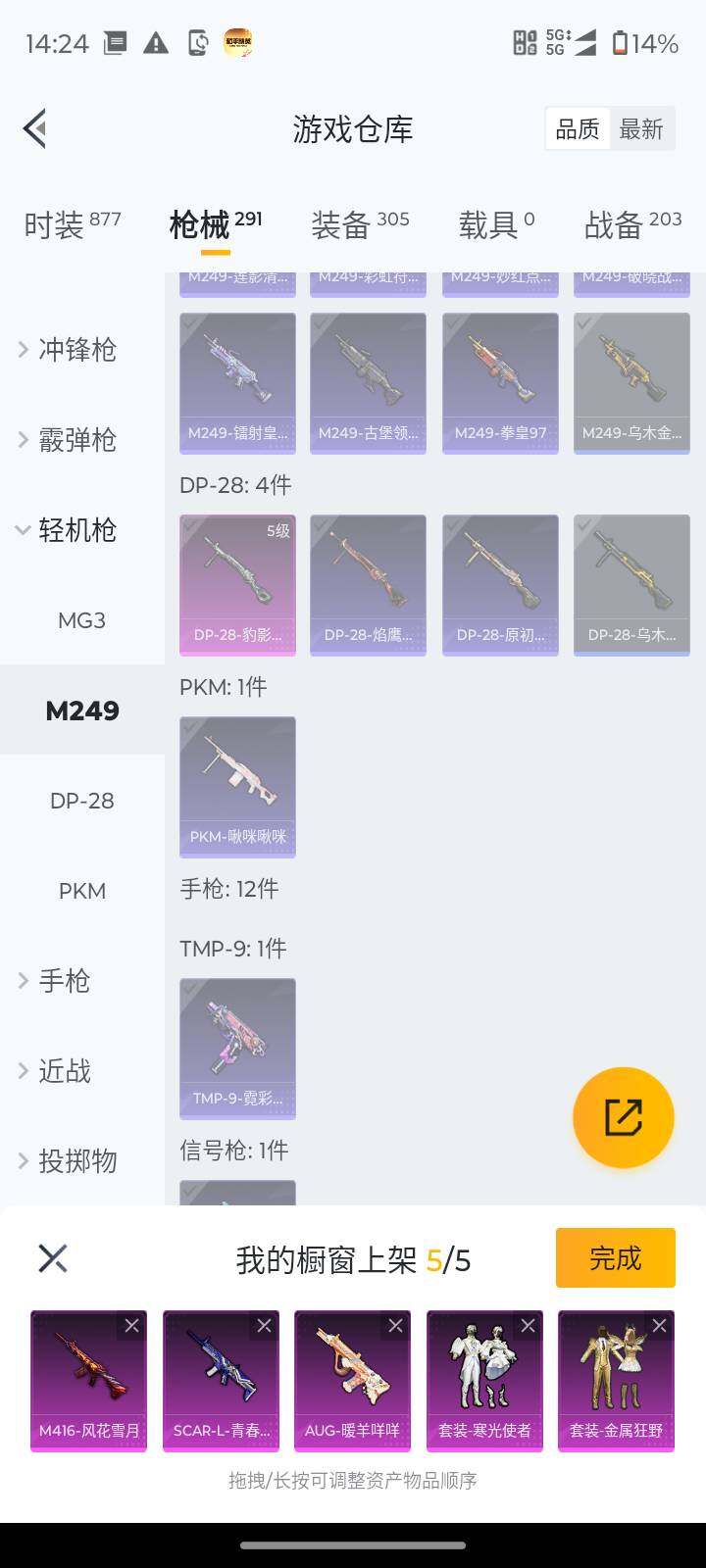Remove 套装-寒光使者 from the showcase
Image resolution: width=706 pixels, height=1568 pixels.
click(528, 1325)
